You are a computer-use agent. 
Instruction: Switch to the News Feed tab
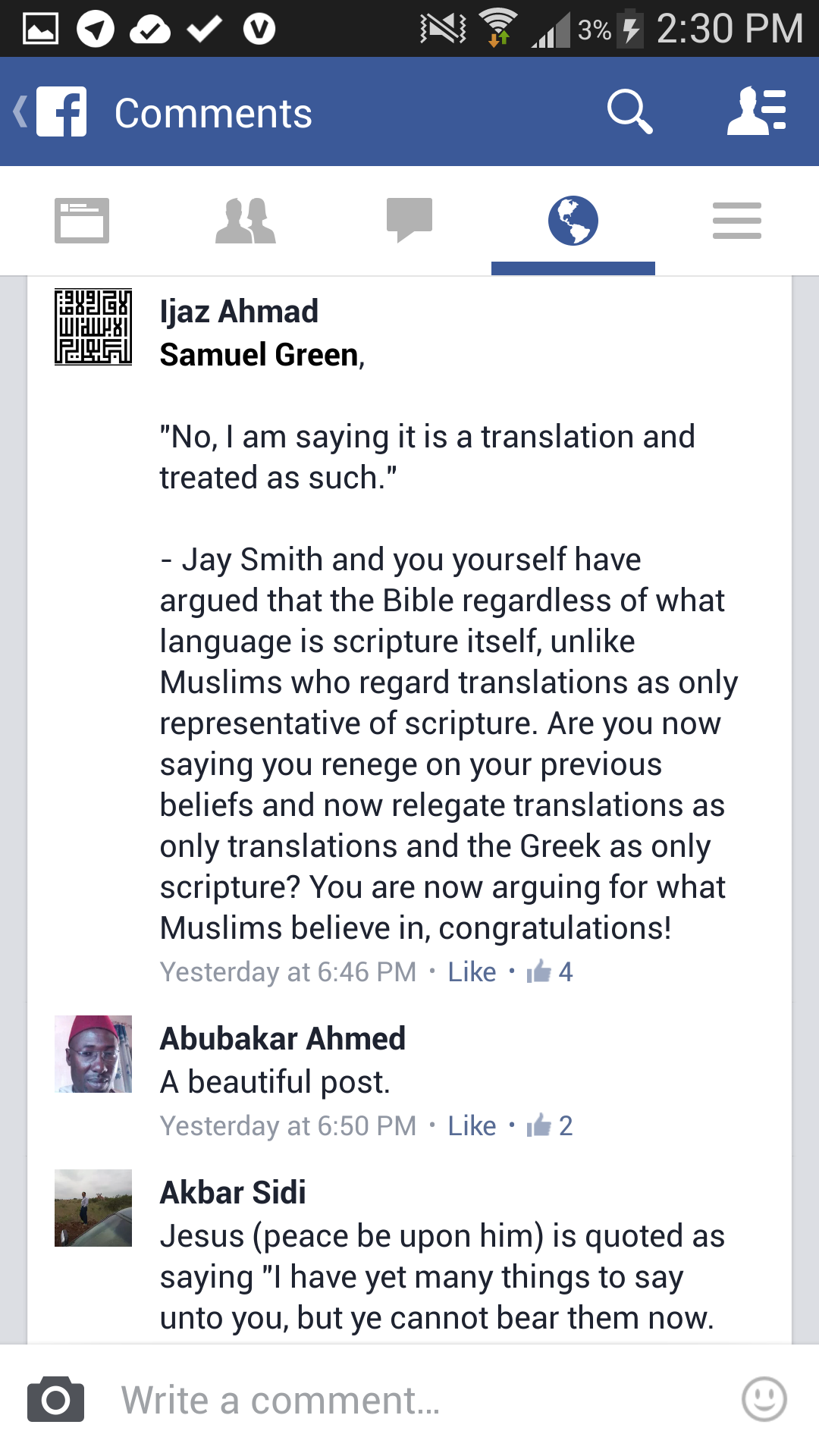pos(82,221)
